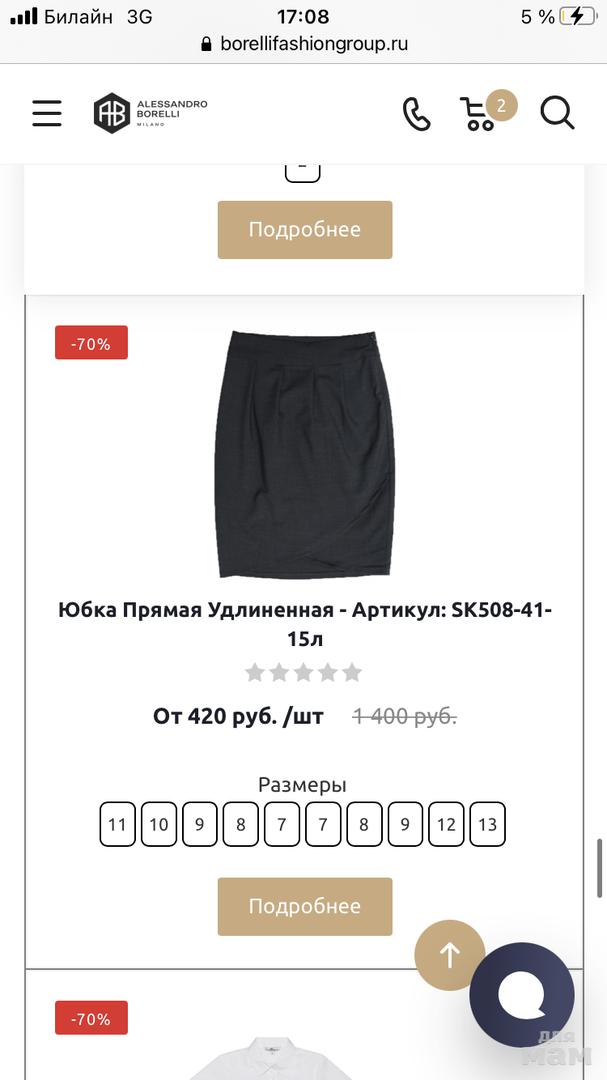Jump back to top with arrow button
The image size is (607, 1080).
click(449, 955)
